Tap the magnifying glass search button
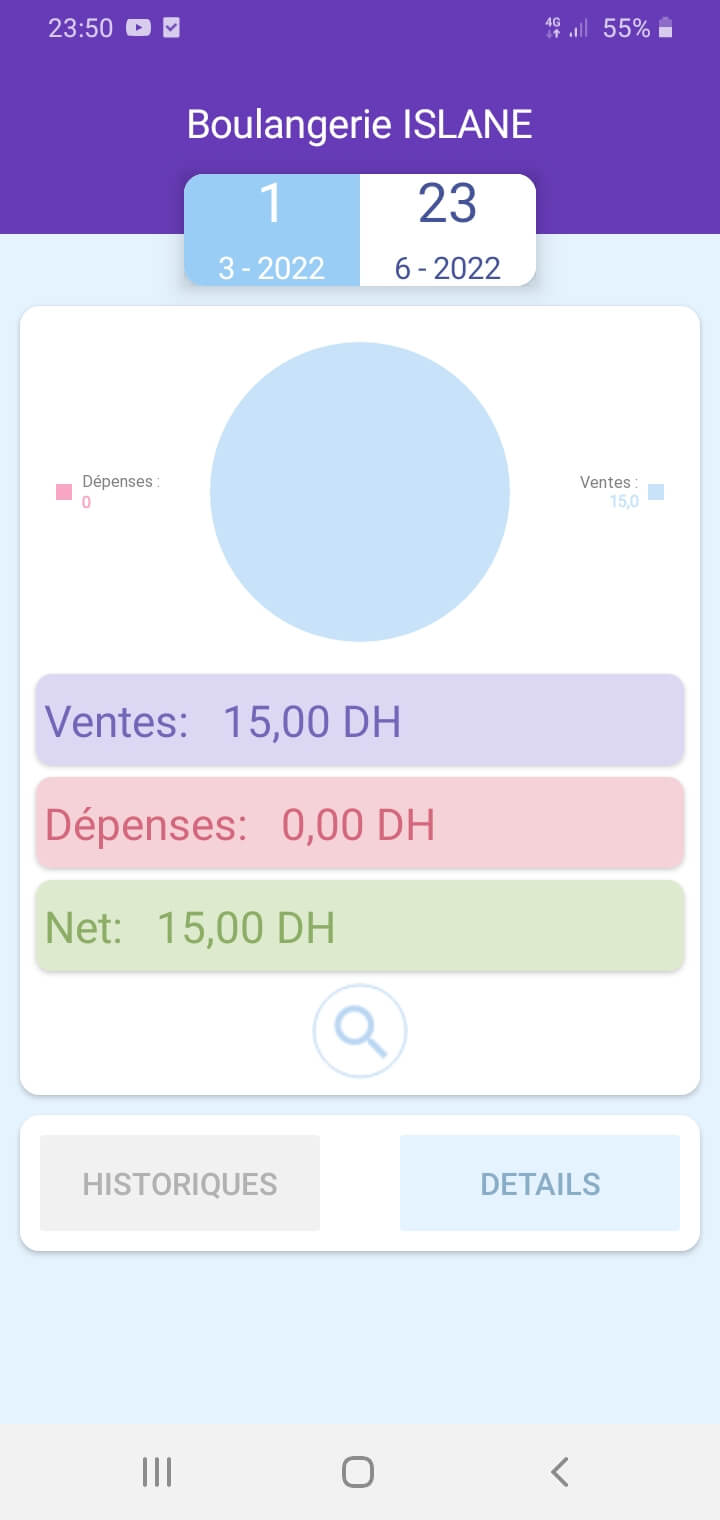This screenshot has height=1520, width=720. tap(360, 1030)
